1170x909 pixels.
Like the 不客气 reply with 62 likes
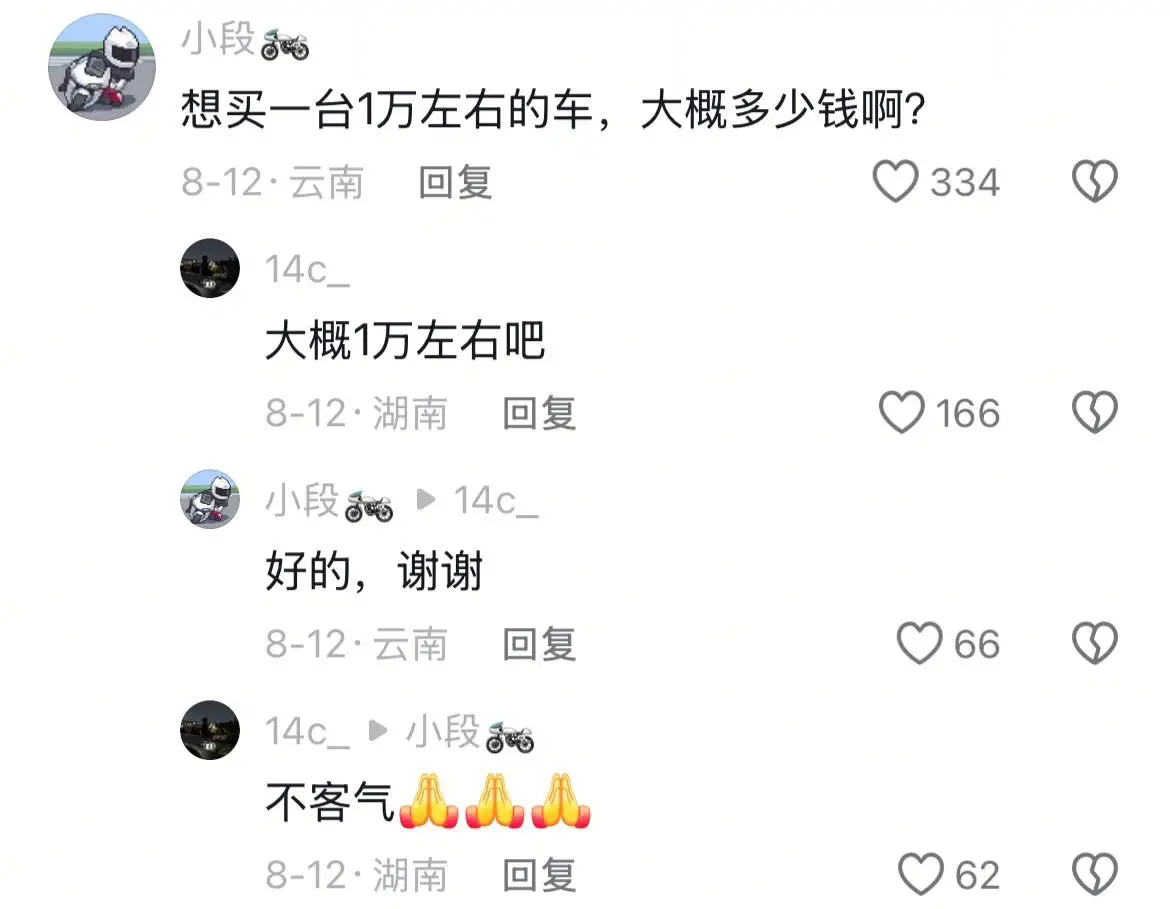pos(921,874)
